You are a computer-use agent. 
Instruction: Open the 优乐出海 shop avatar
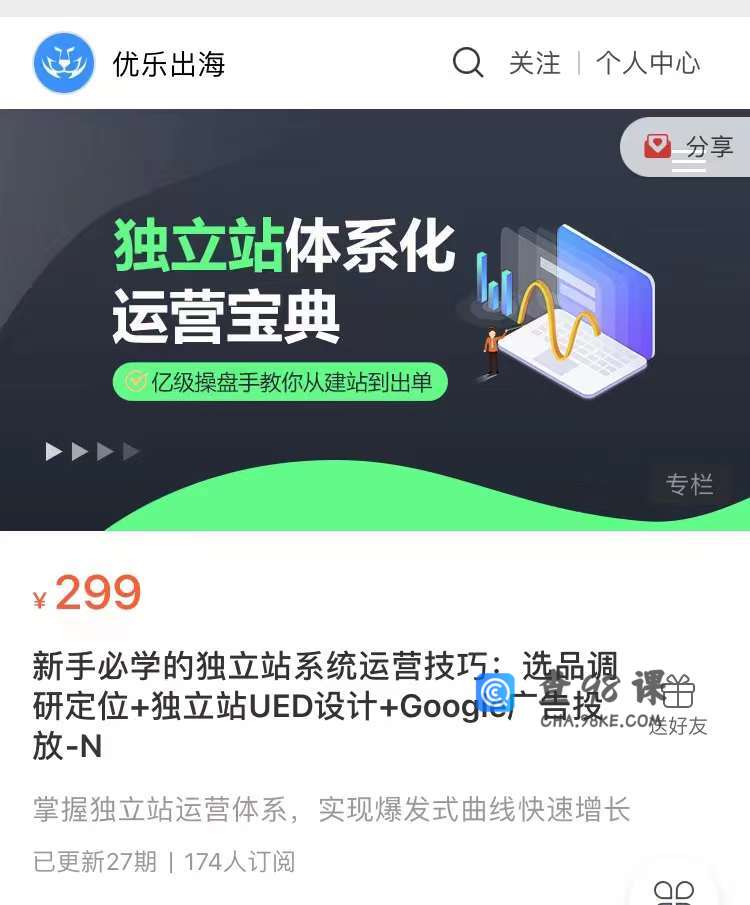pos(64,63)
